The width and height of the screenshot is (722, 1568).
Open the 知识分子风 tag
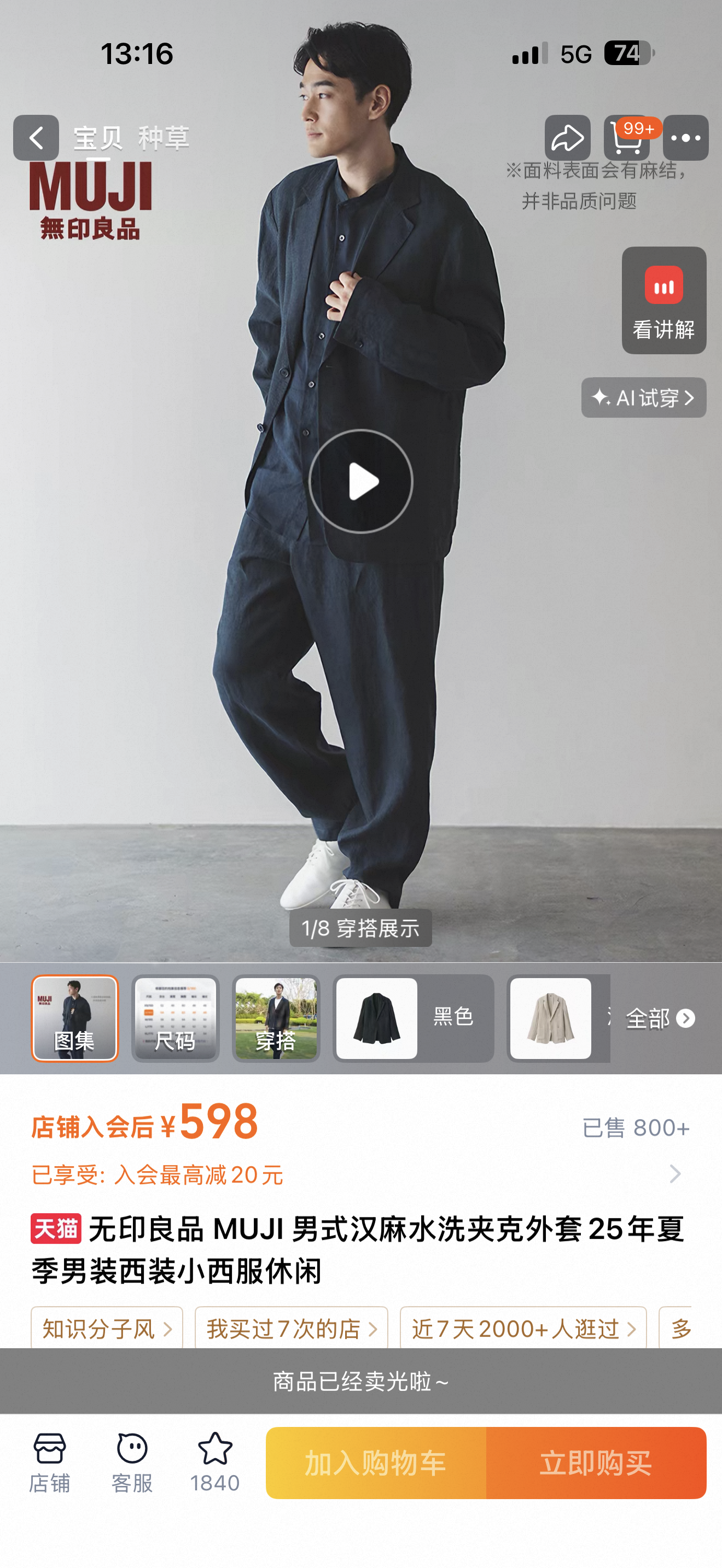[x=107, y=1329]
